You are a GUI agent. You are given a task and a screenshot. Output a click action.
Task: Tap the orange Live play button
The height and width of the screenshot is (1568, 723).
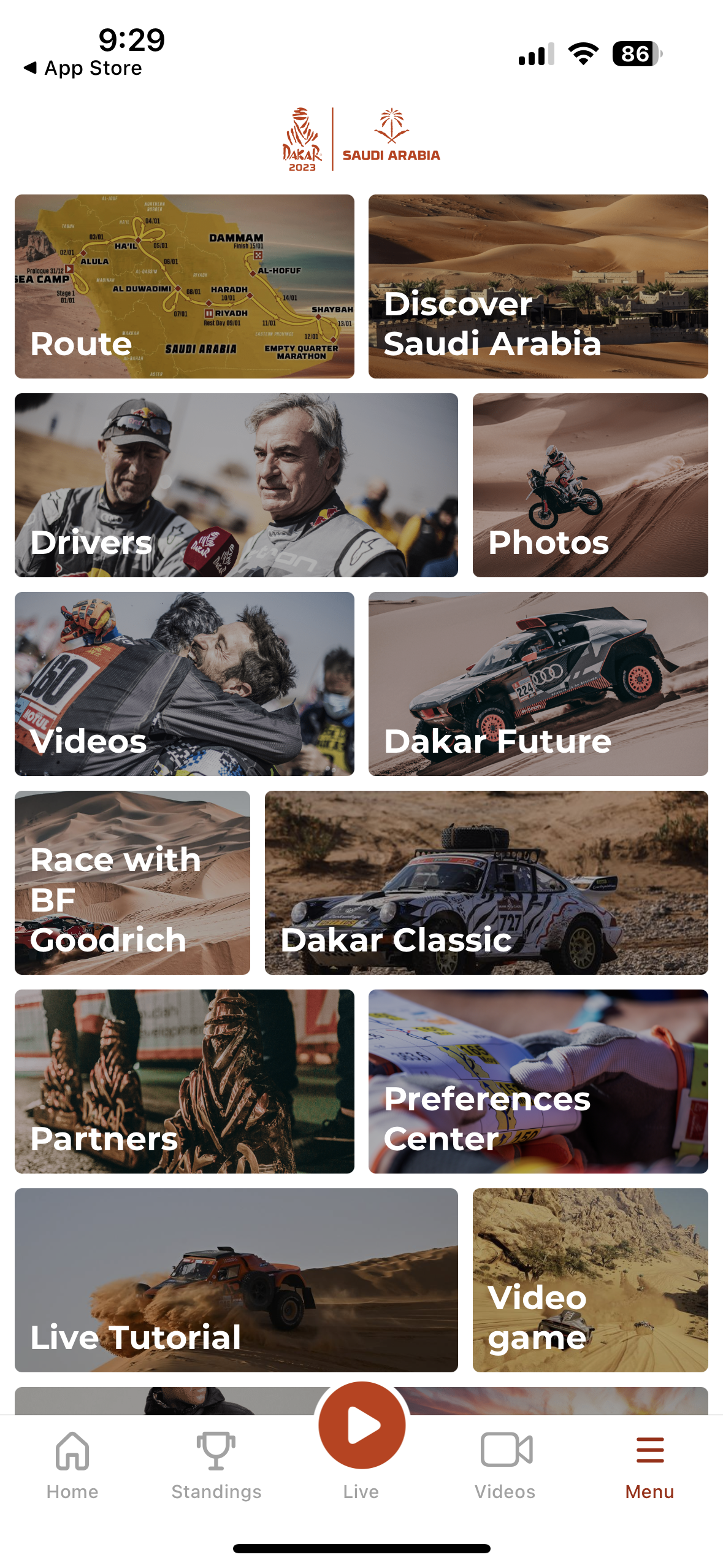click(361, 1429)
